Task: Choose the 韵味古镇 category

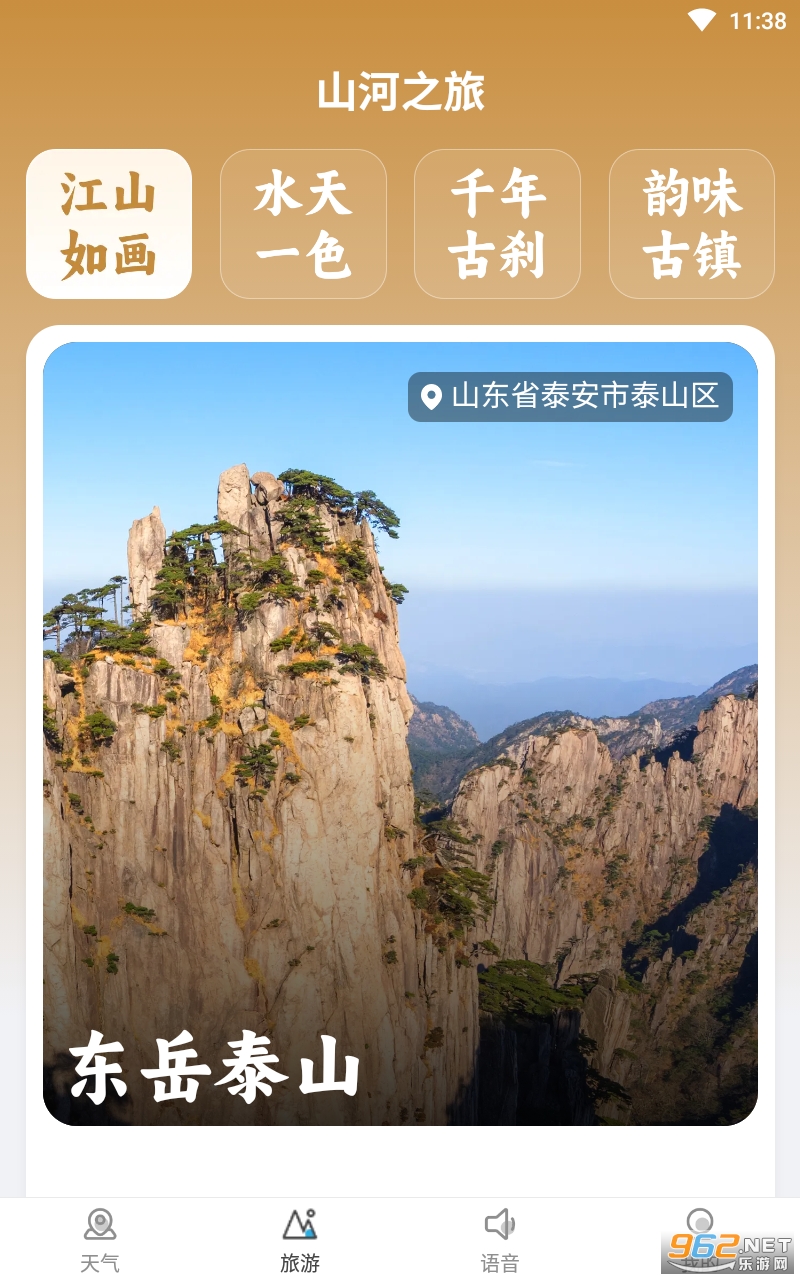Action: 692,224
